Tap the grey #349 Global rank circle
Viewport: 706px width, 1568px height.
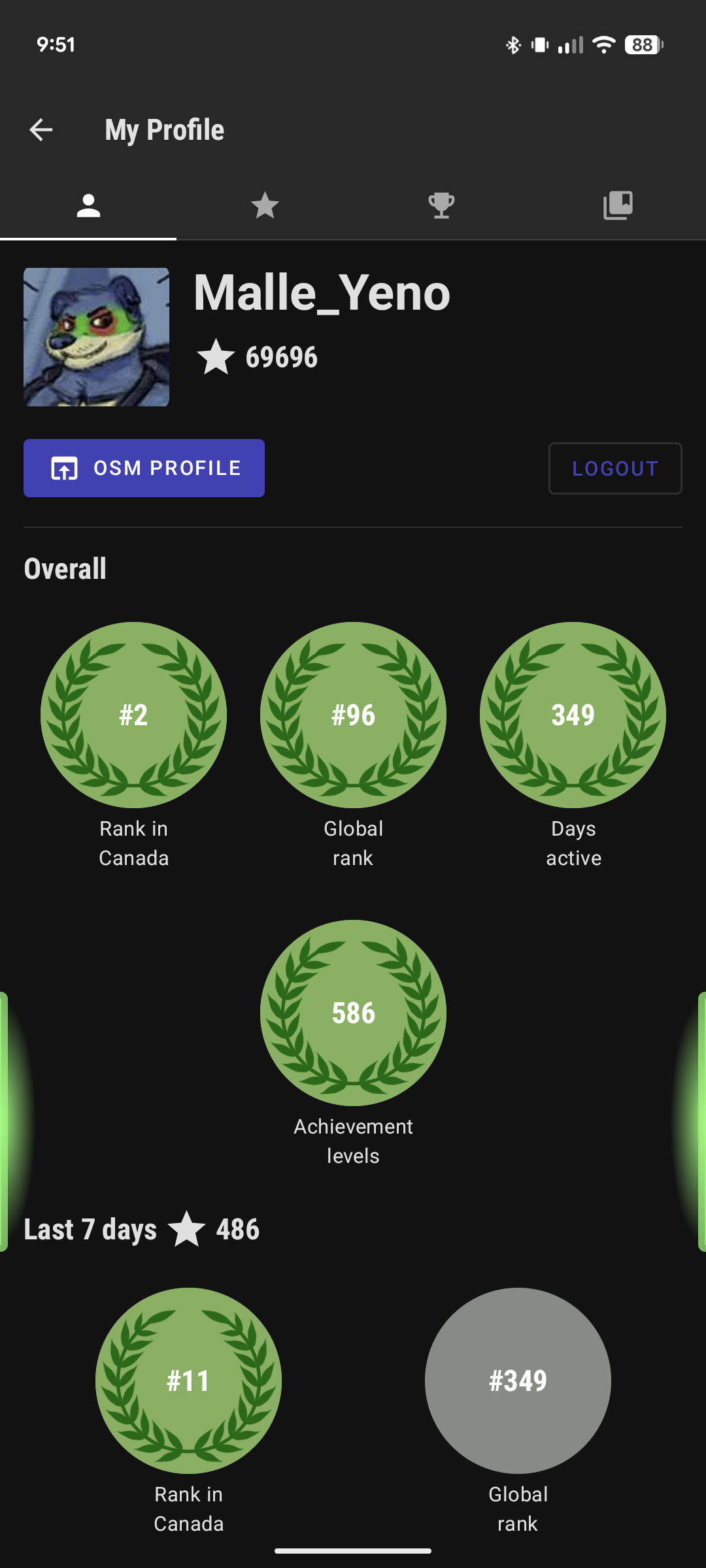(x=517, y=1380)
